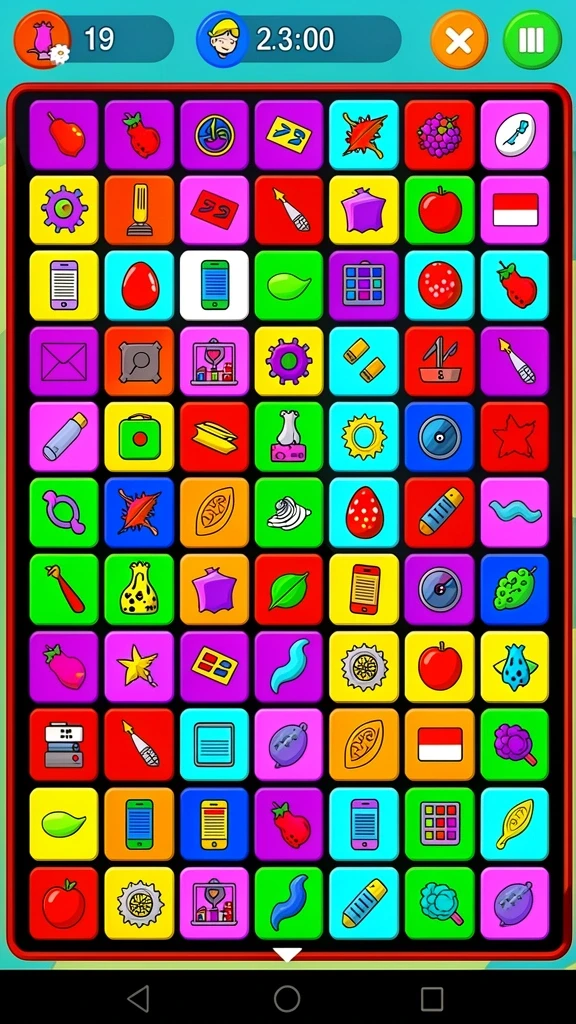Pick the purple ring toy tile on green
Viewport: 576px width, 1024px height.
(x=64, y=513)
